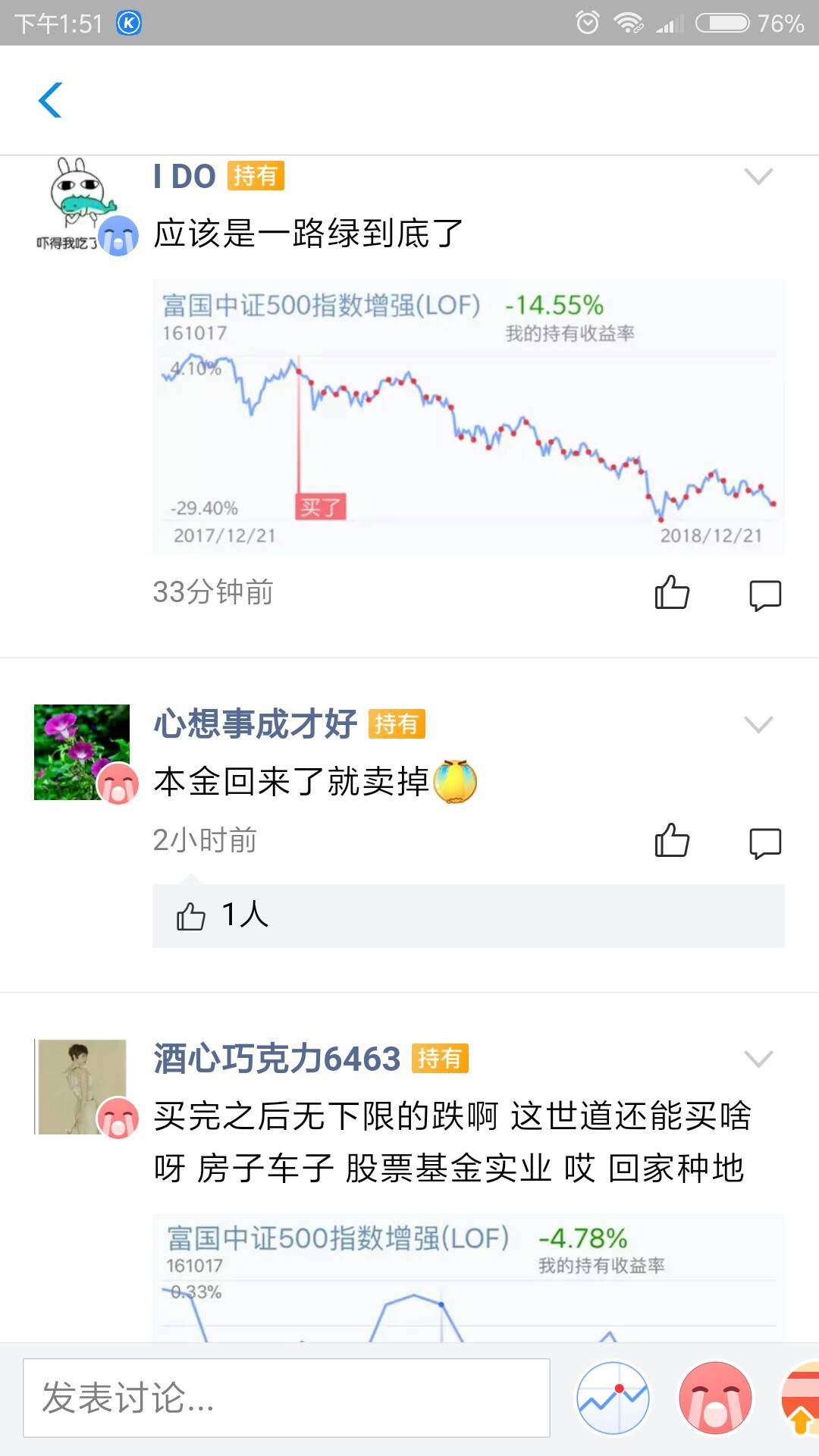The width and height of the screenshot is (819, 1456).
Task: Like 心想事成才好's post
Action: 672,841
